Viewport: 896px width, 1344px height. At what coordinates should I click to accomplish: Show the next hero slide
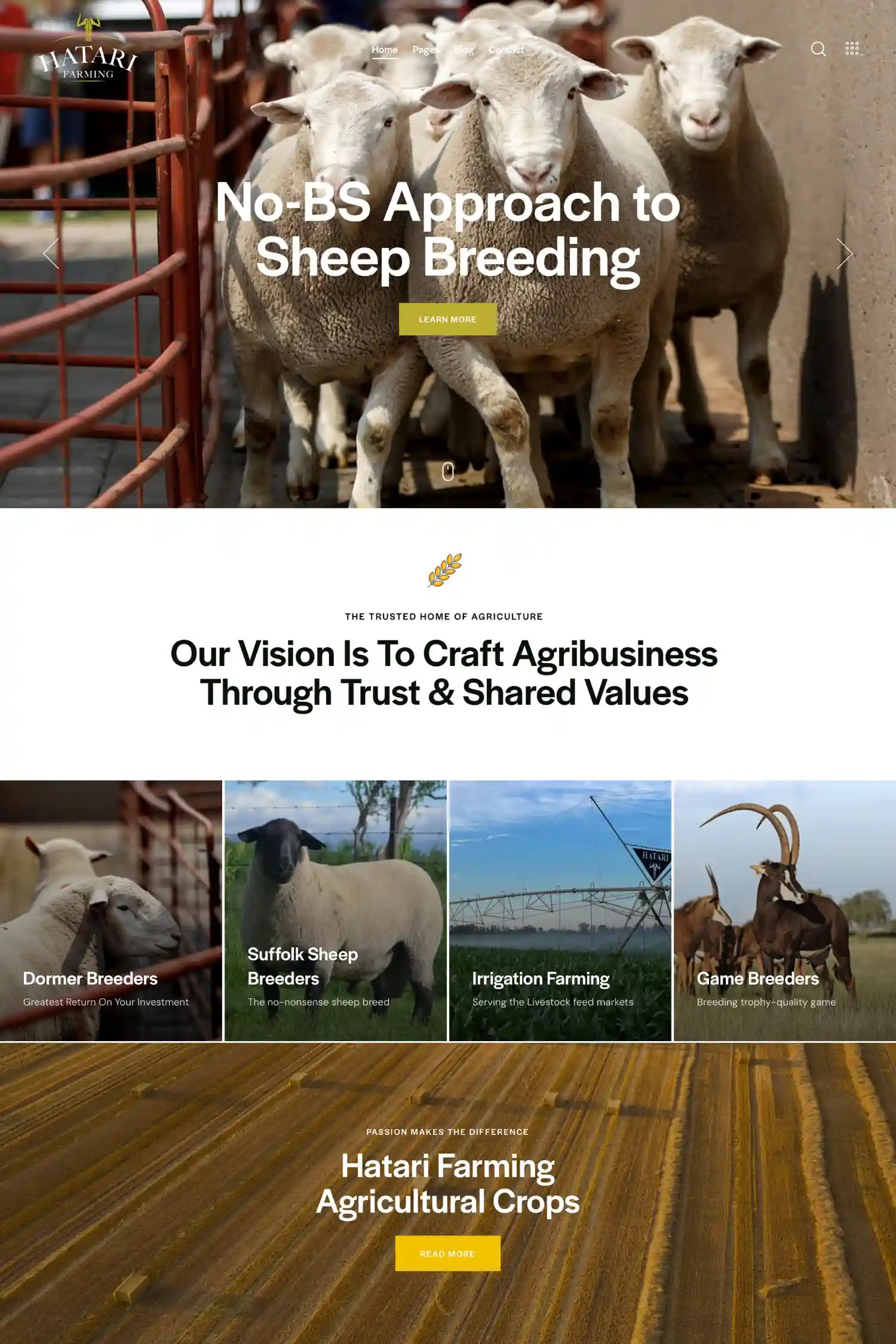pyautogui.click(x=844, y=253)
